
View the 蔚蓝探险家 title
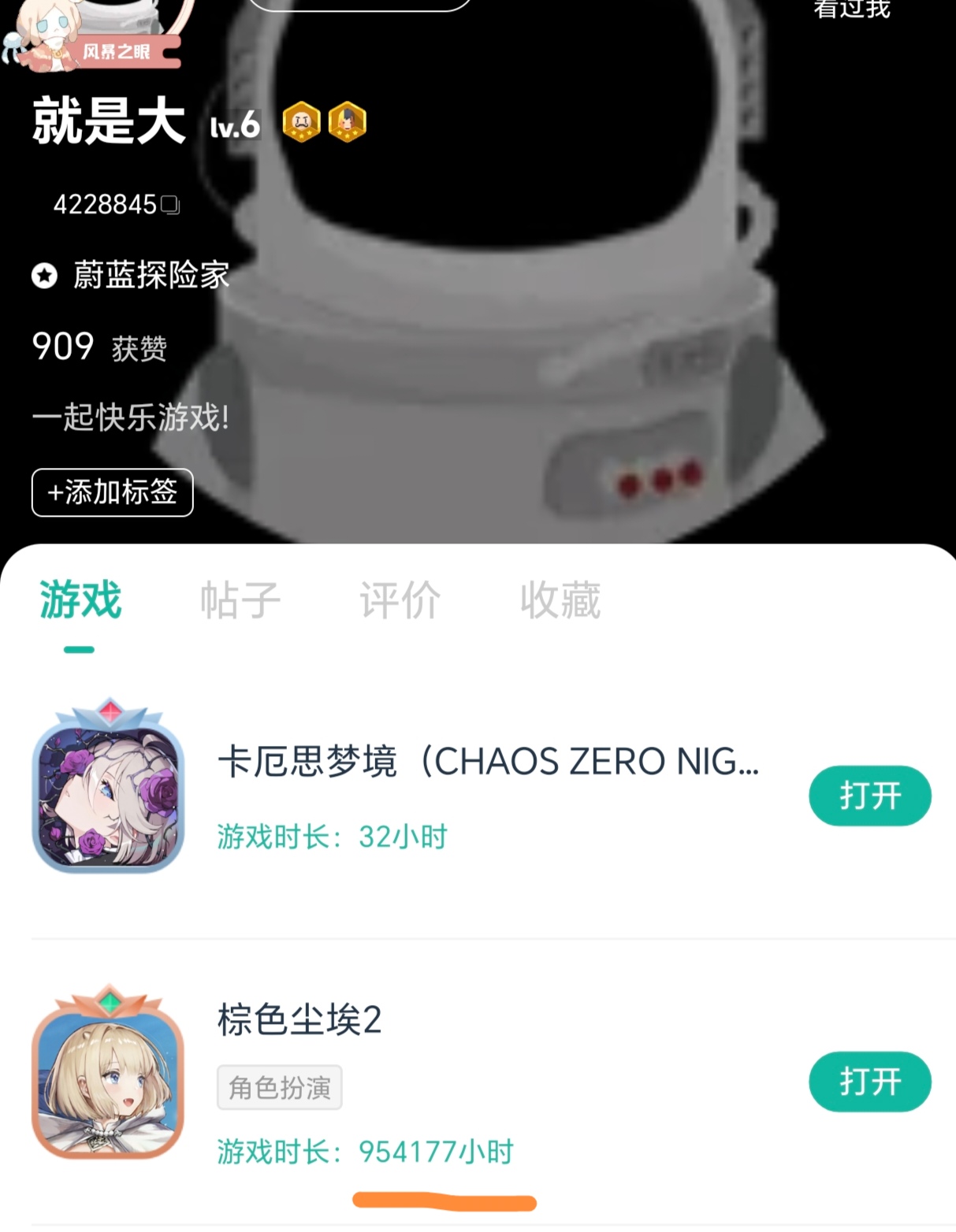150,276
